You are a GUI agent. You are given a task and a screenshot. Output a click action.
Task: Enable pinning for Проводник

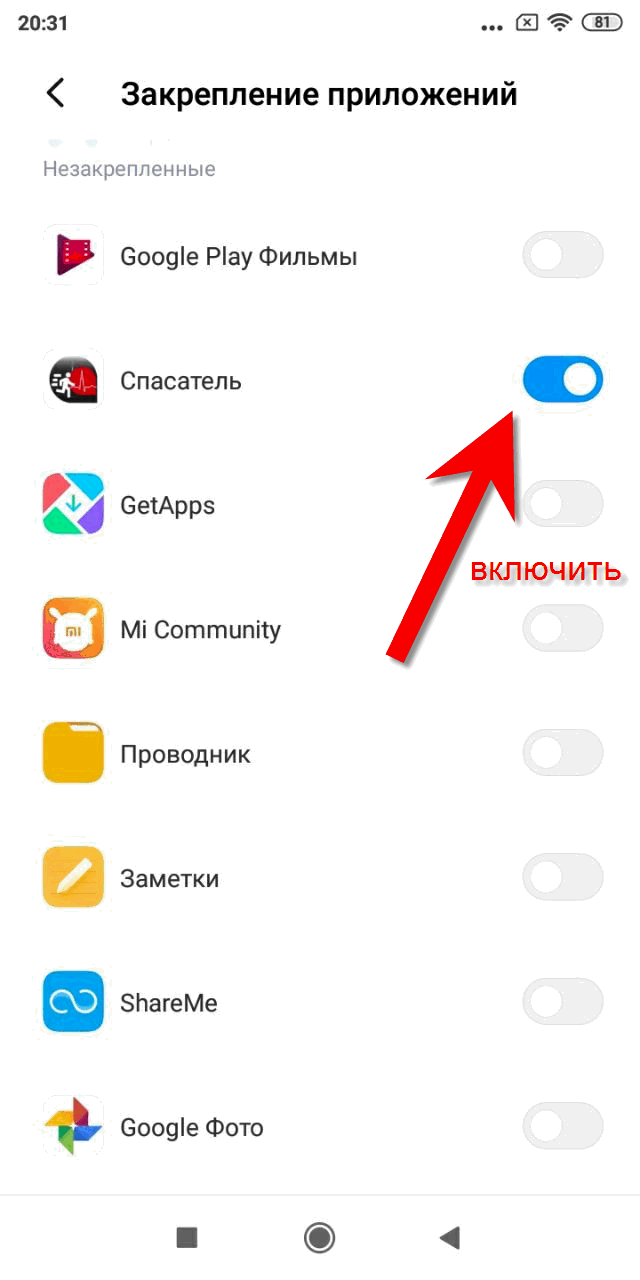pos(563,754)
